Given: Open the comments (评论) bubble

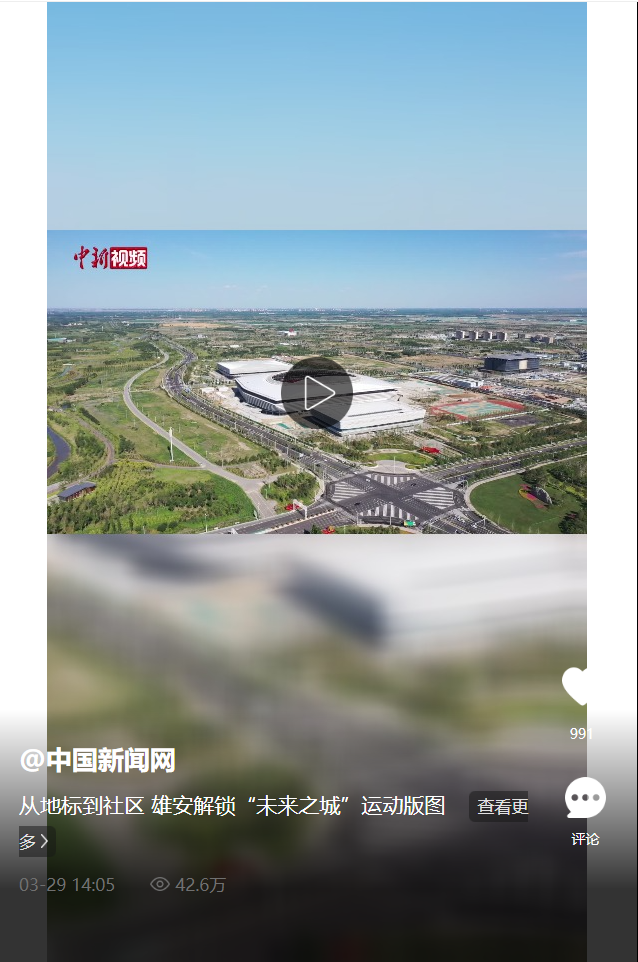Looking at the screenshot, I should pyautogui.click(x=585, y=799).
